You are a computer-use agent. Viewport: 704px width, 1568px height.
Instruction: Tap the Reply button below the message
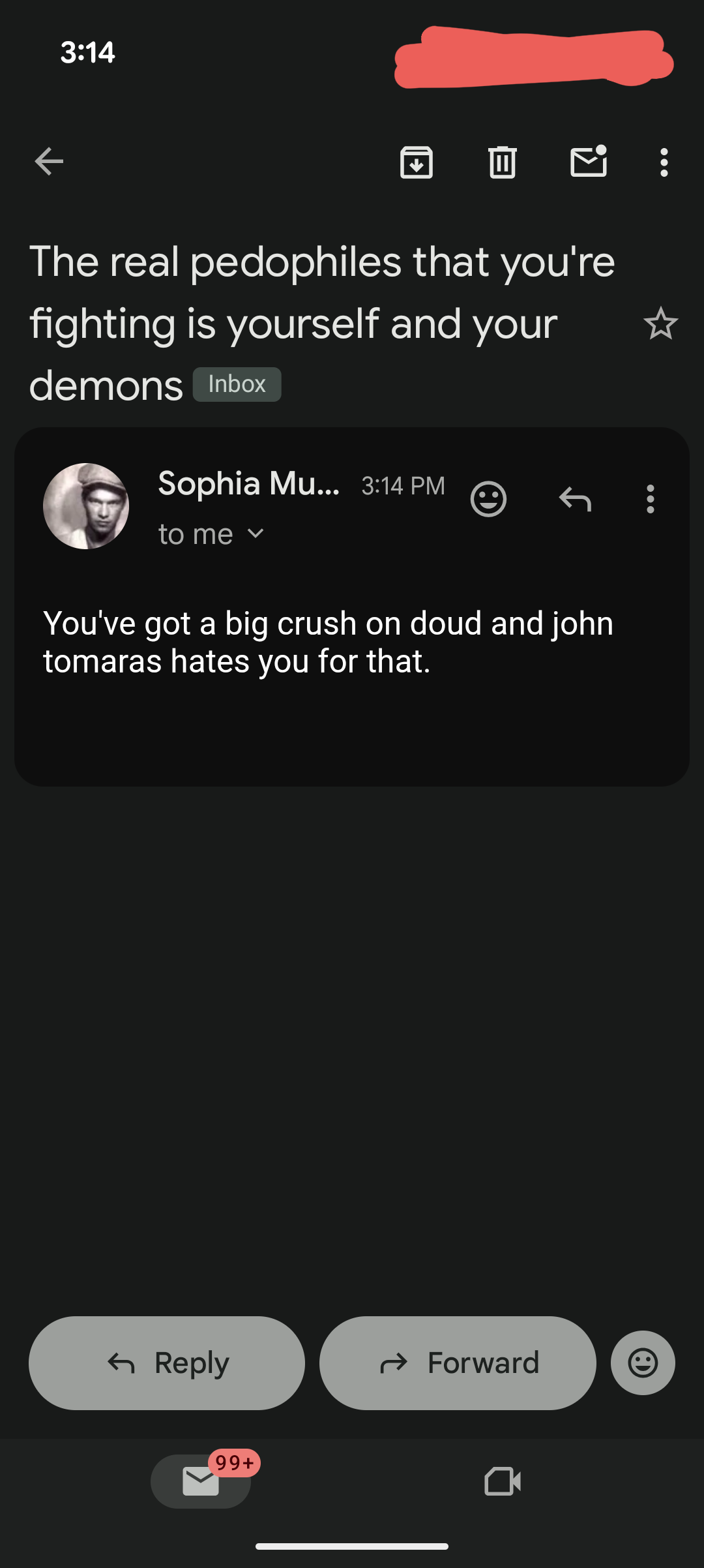[x=167, y=1363]
